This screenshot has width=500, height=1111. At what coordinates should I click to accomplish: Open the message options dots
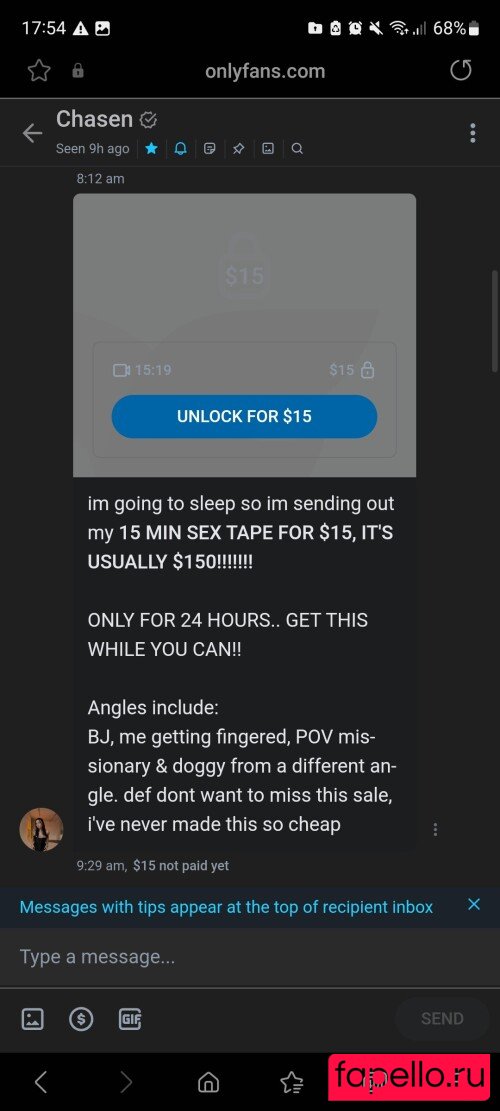pyautogui.click(x=436, y=829)
